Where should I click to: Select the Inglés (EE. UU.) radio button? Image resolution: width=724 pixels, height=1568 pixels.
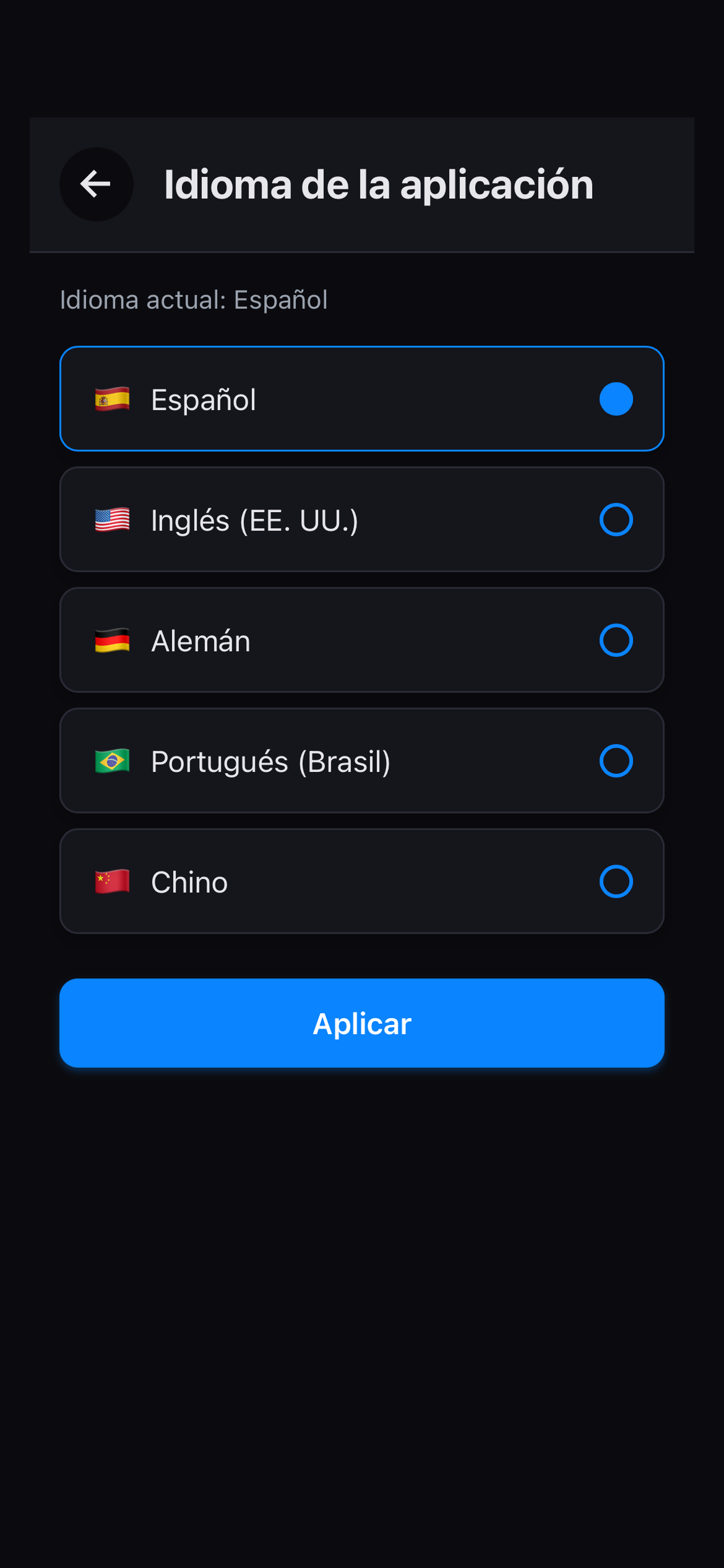coord(616,520)
